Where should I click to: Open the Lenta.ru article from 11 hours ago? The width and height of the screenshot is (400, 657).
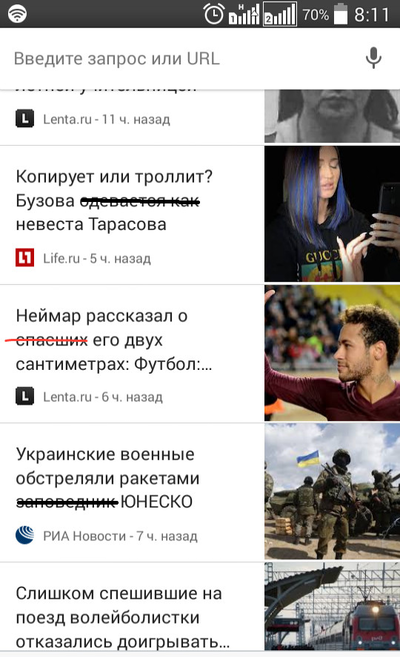pyautogui.click(x=200, y=117)
